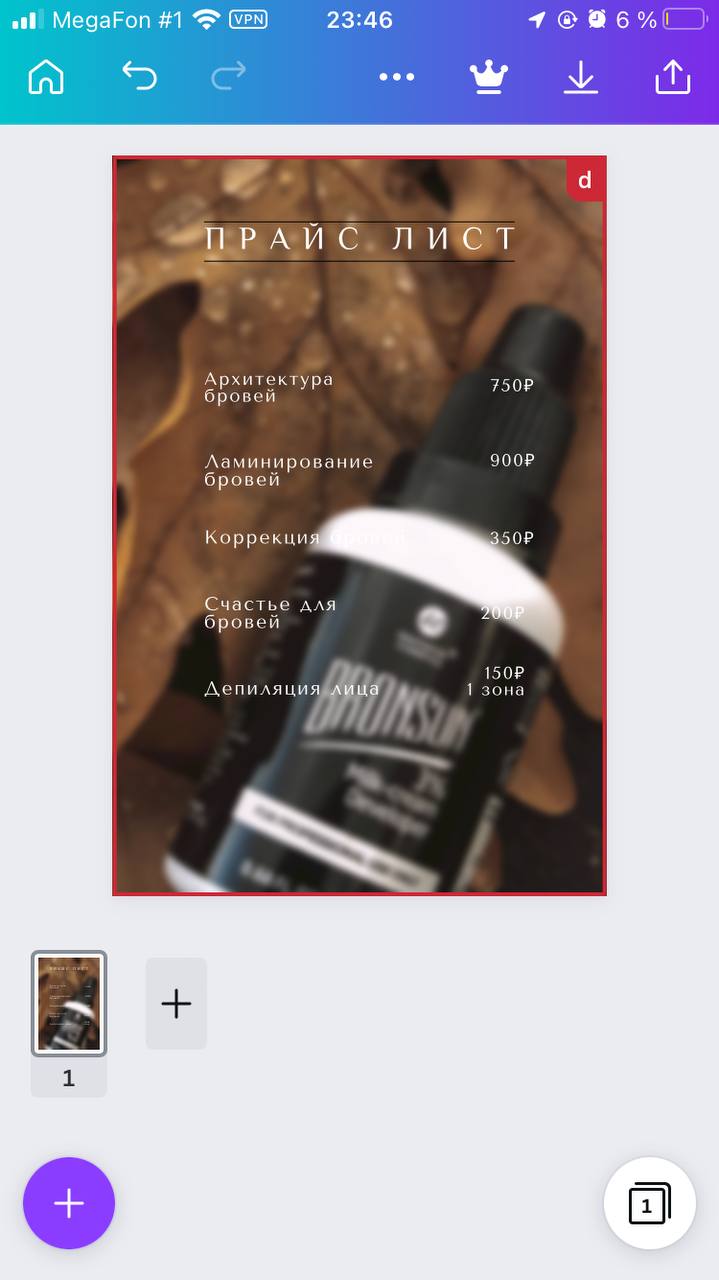Select the price list design canvas
This screenshot has width=719, height=1280.
[359, 525]
